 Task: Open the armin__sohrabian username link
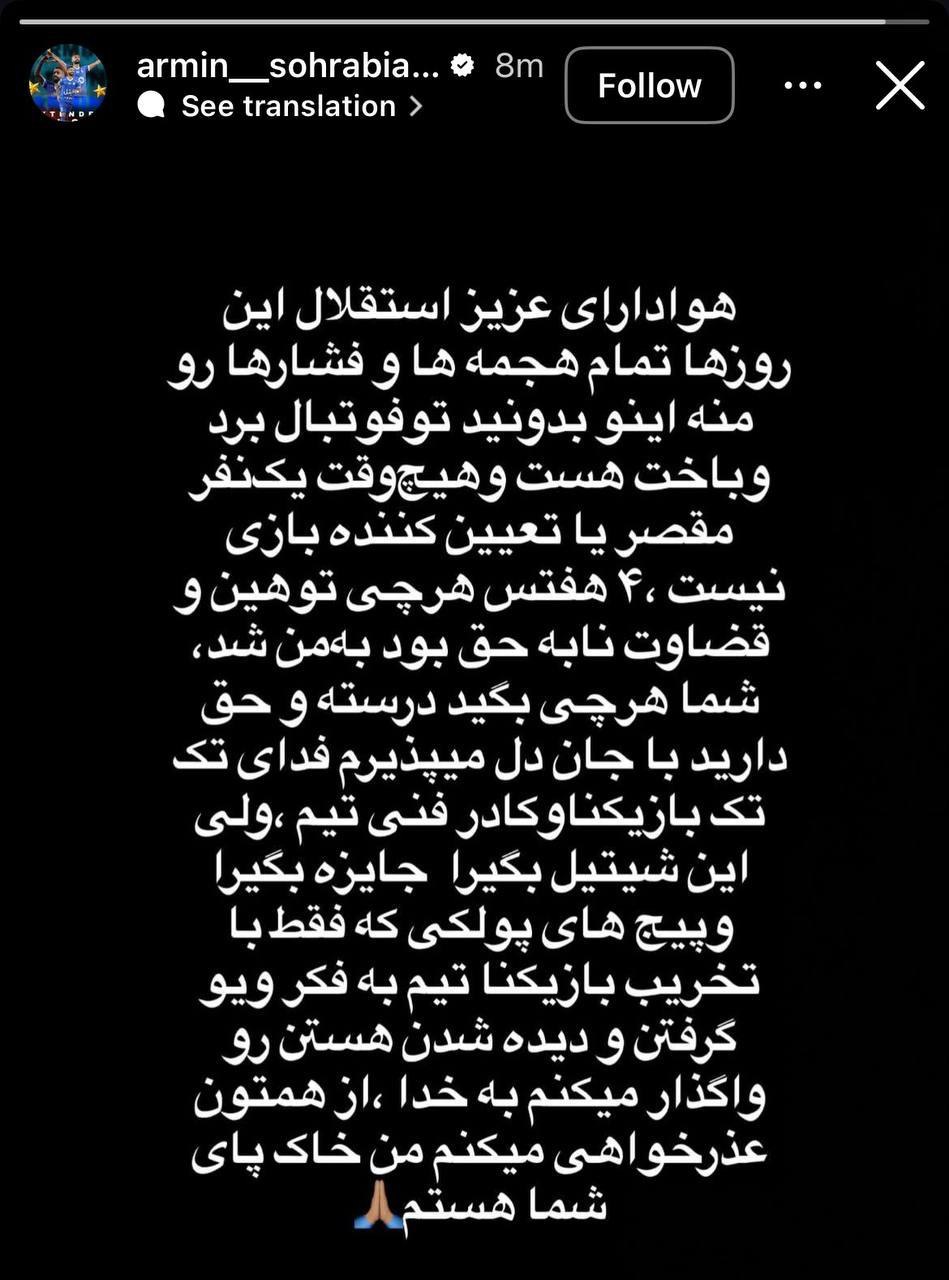[288, 66]
